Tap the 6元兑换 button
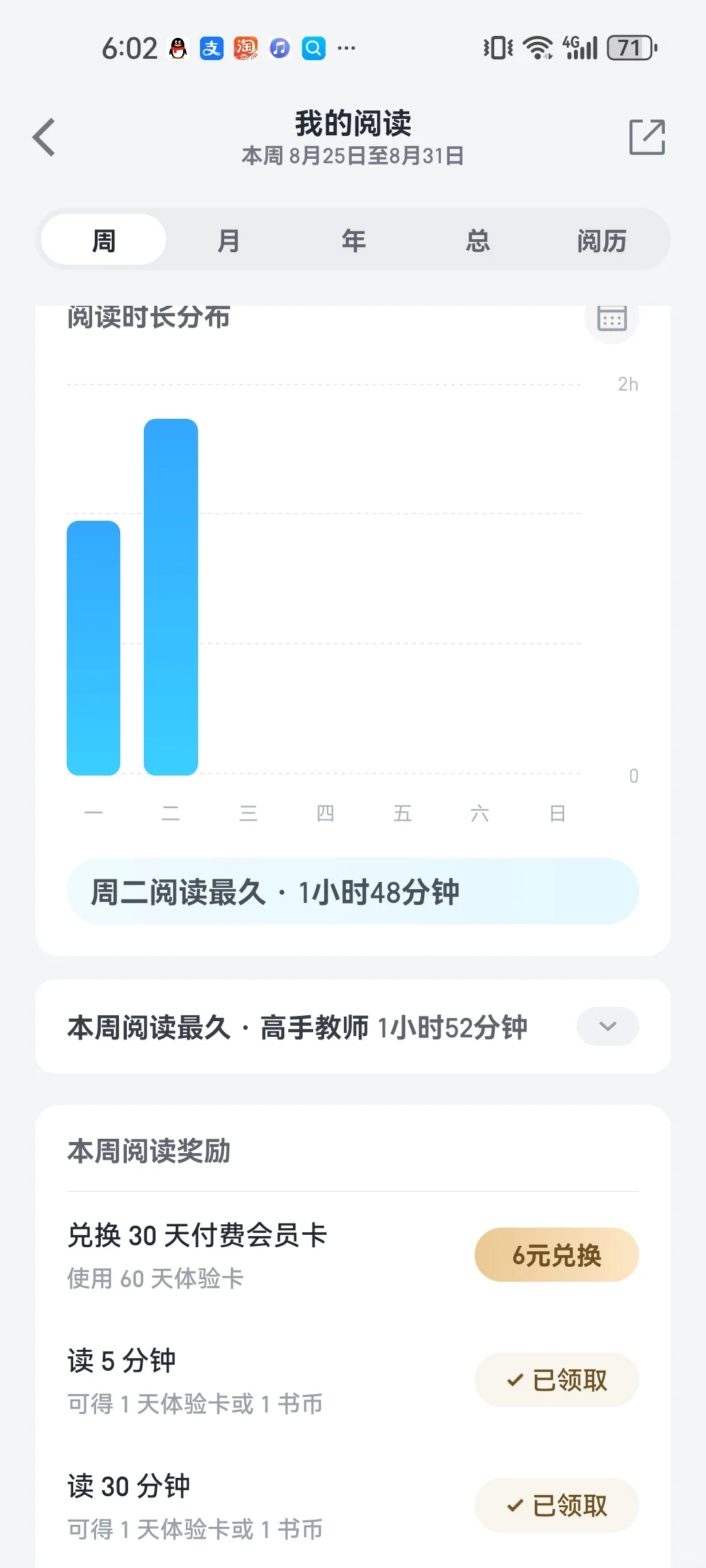706x1568 pixels. coord(556,1254)
